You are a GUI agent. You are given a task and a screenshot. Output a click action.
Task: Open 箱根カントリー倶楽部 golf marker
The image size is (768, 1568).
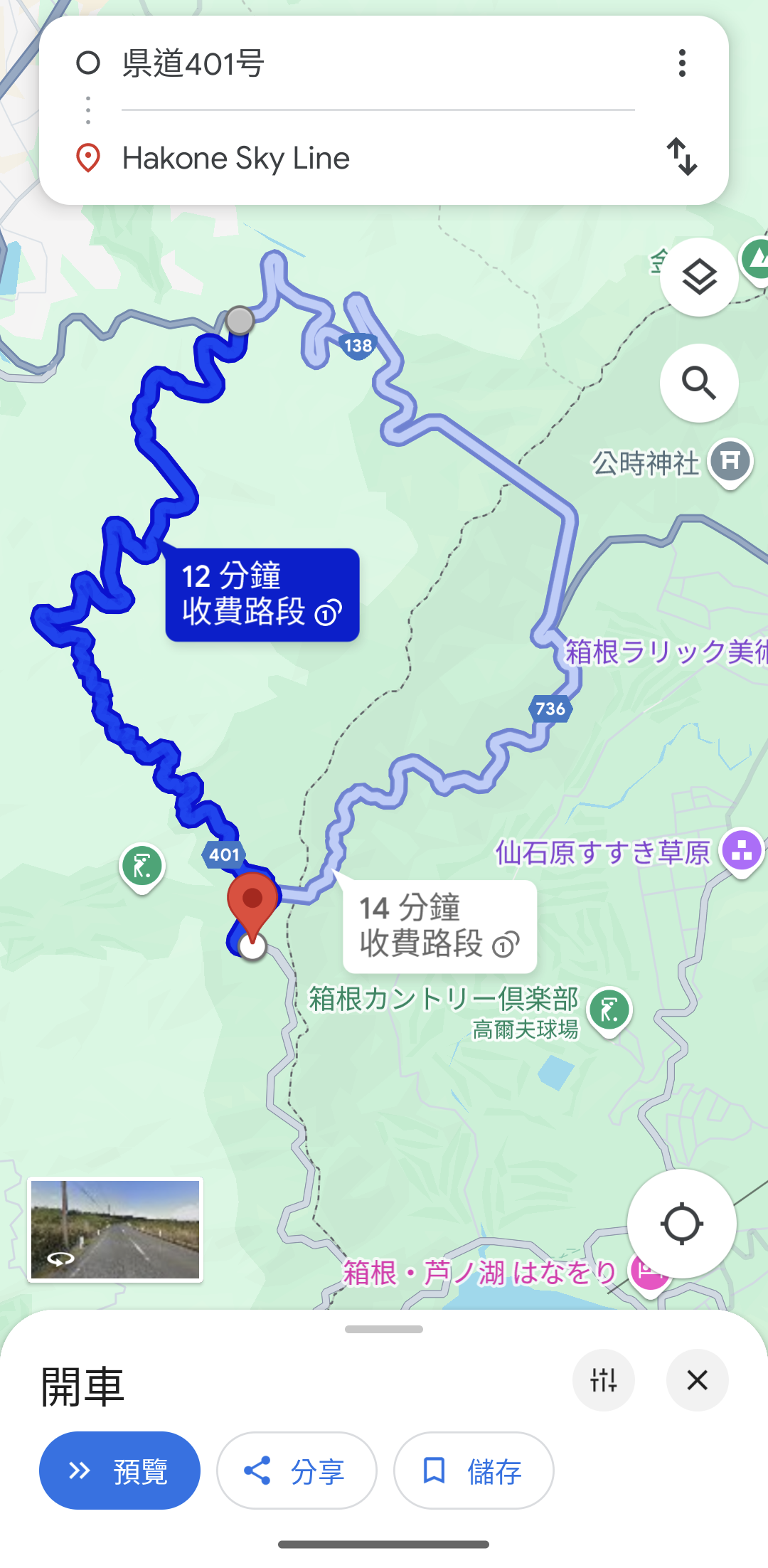point(609,1010)
